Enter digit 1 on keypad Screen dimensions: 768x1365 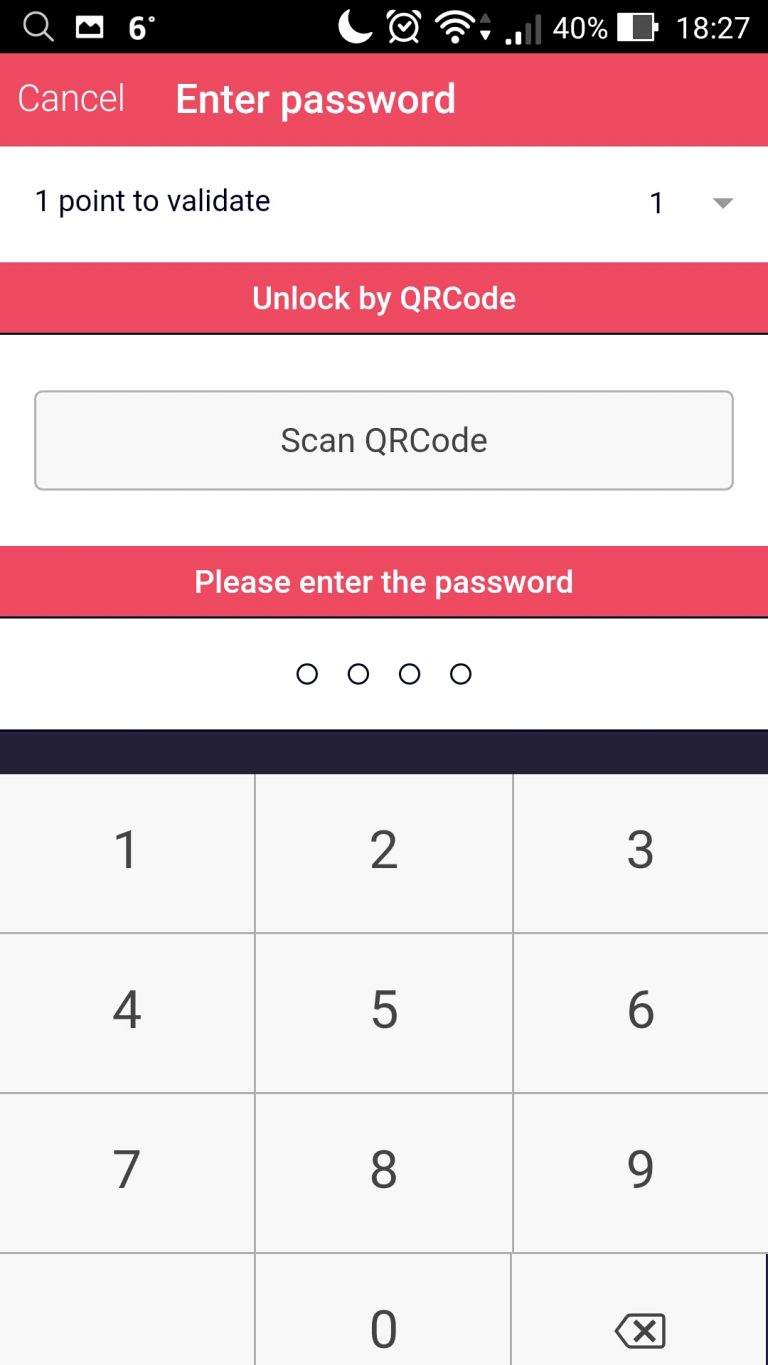click(127, 851)
